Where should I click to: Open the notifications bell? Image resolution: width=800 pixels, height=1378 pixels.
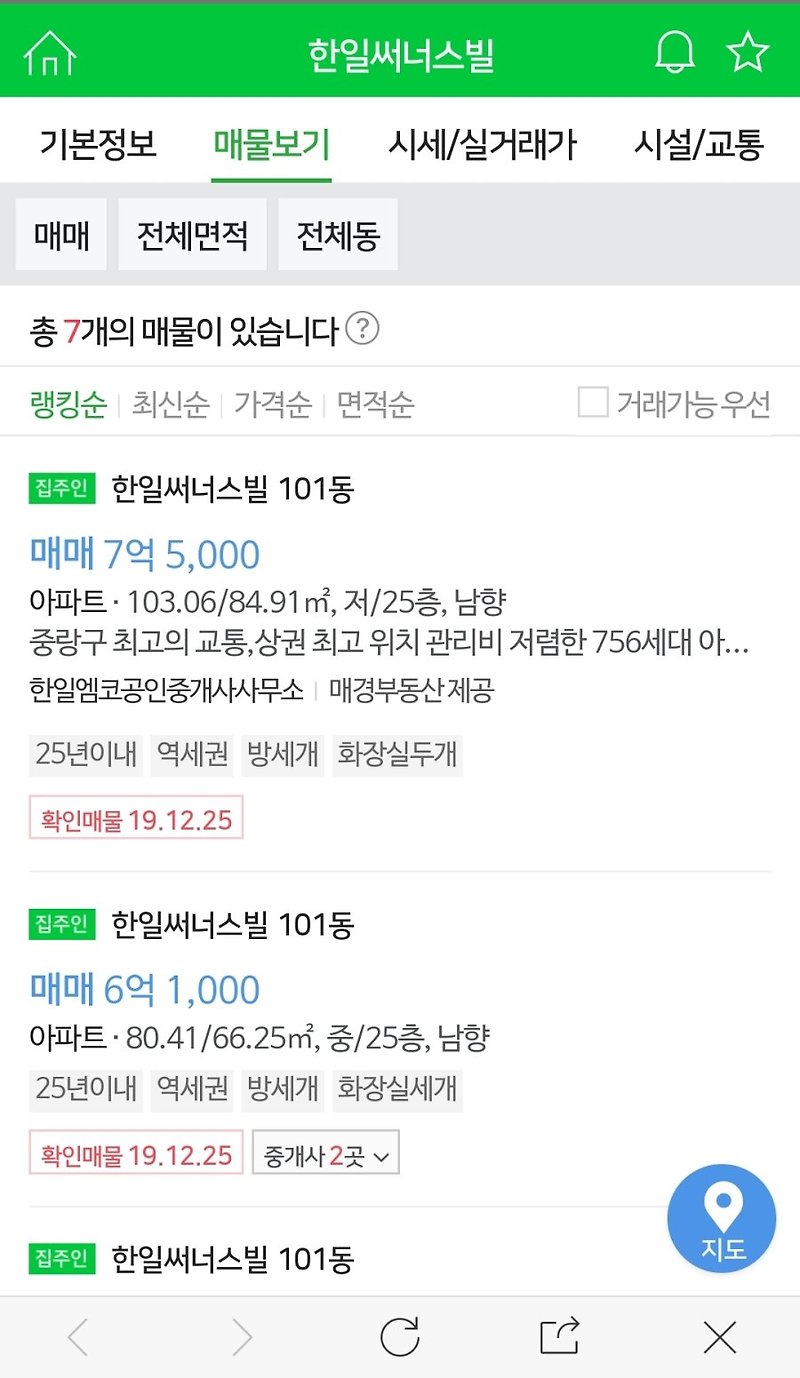[x=675, y=52]
